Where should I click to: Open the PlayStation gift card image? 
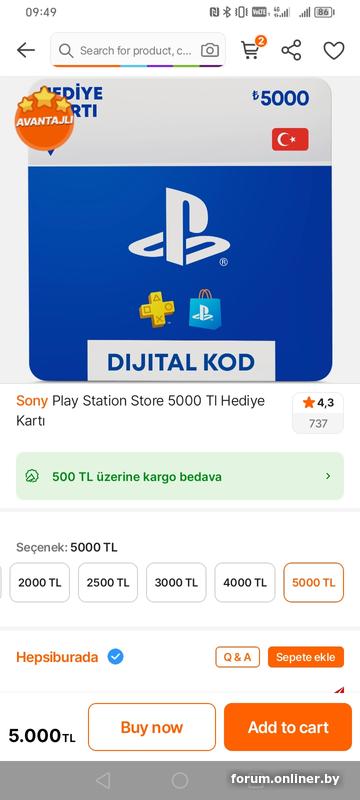click(180, 229)
